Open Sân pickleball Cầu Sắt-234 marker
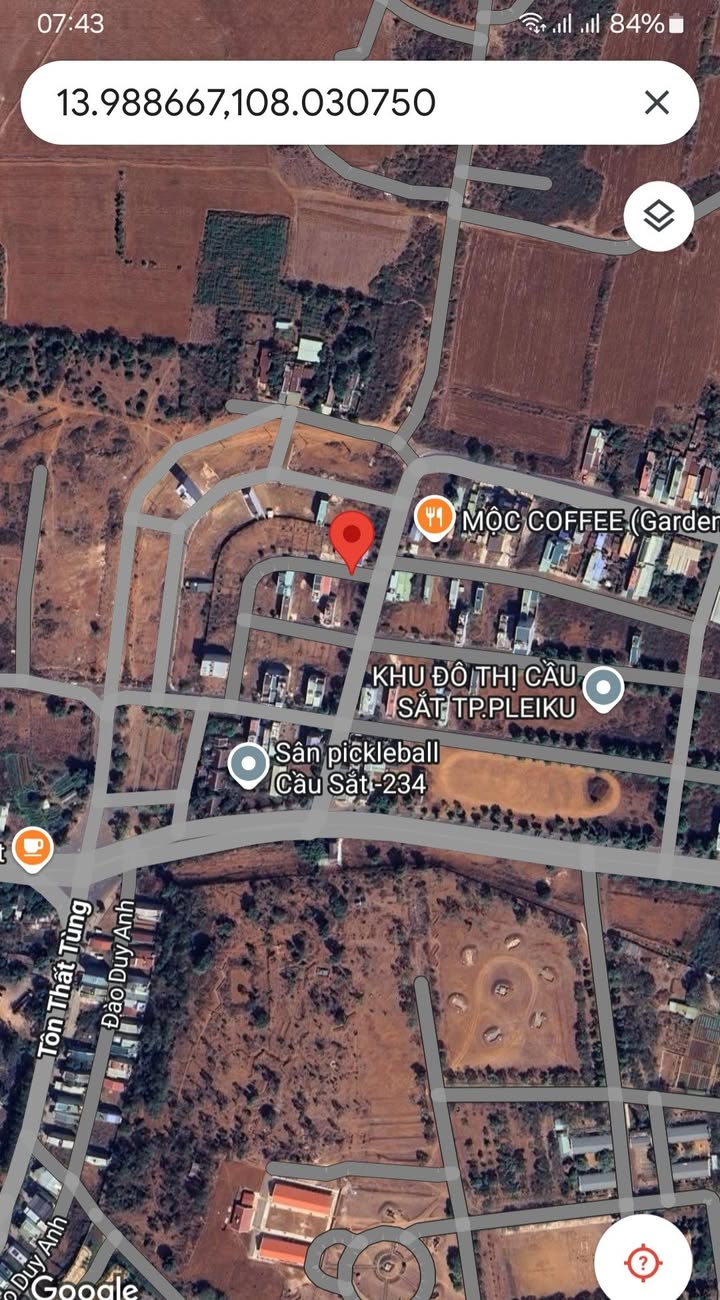Image resolution: width=720 pixels, height=1300 pixels. [248, 765]
